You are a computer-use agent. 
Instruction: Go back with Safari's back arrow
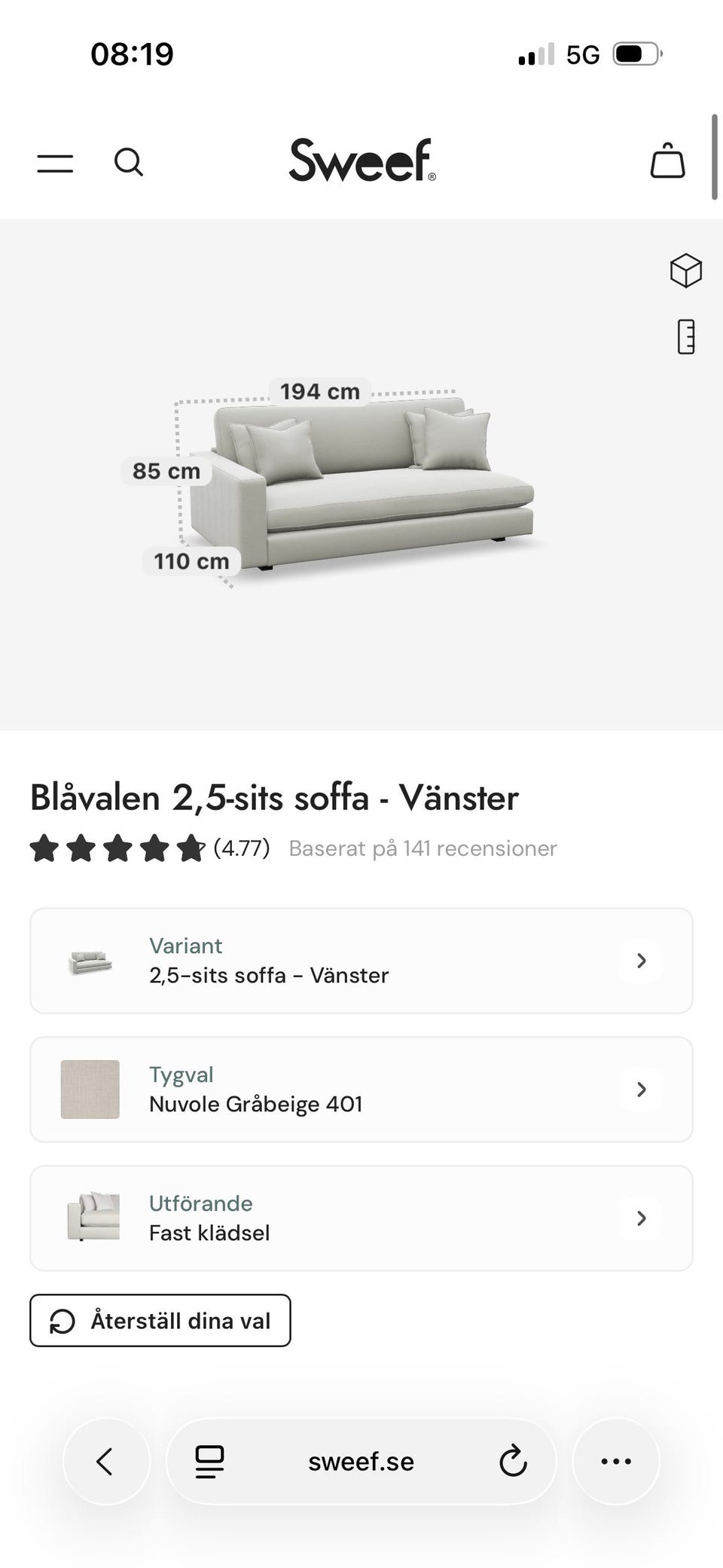click(106, 1460)
